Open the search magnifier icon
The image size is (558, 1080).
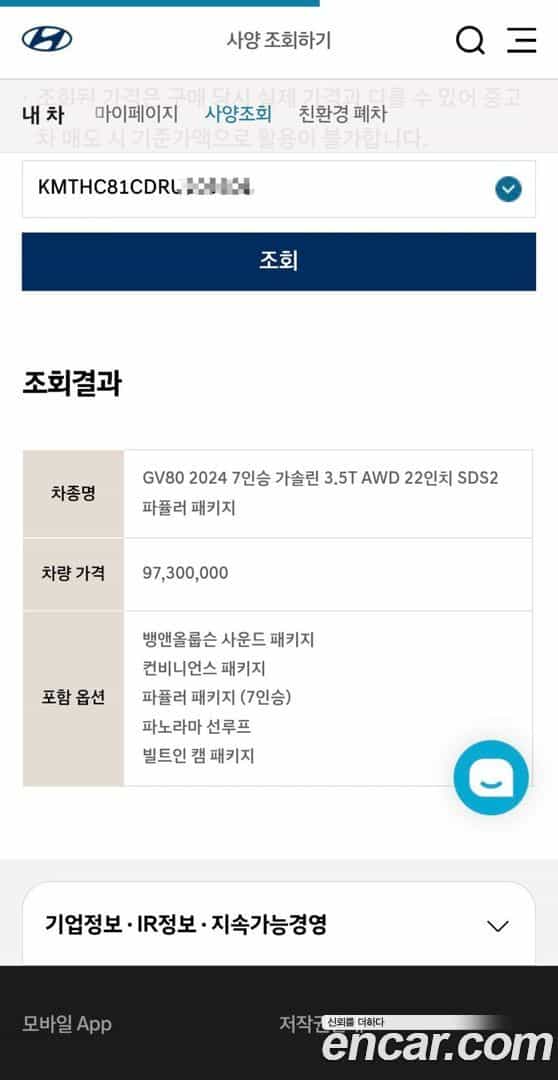pos(471,40)
